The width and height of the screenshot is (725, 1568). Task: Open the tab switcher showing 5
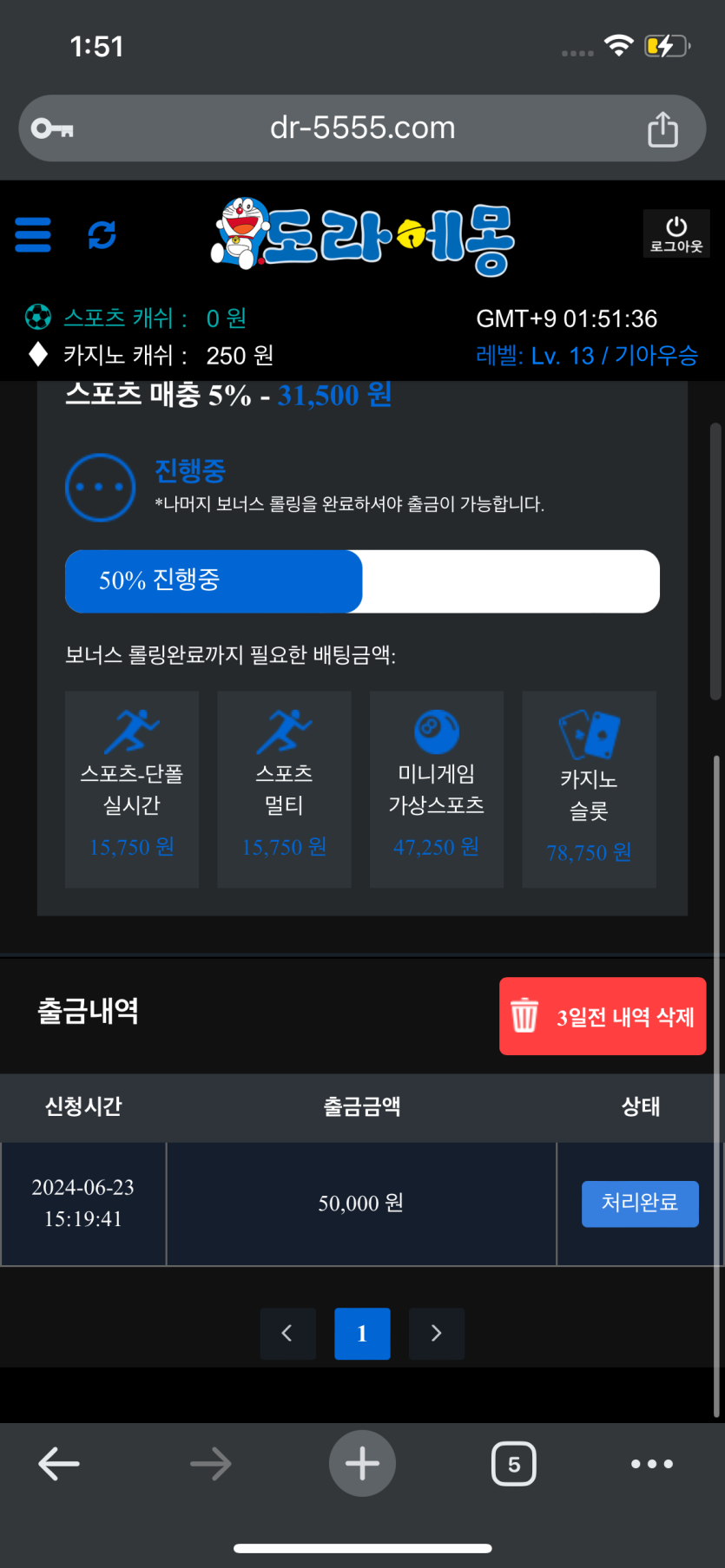[x=513, y=1464]
